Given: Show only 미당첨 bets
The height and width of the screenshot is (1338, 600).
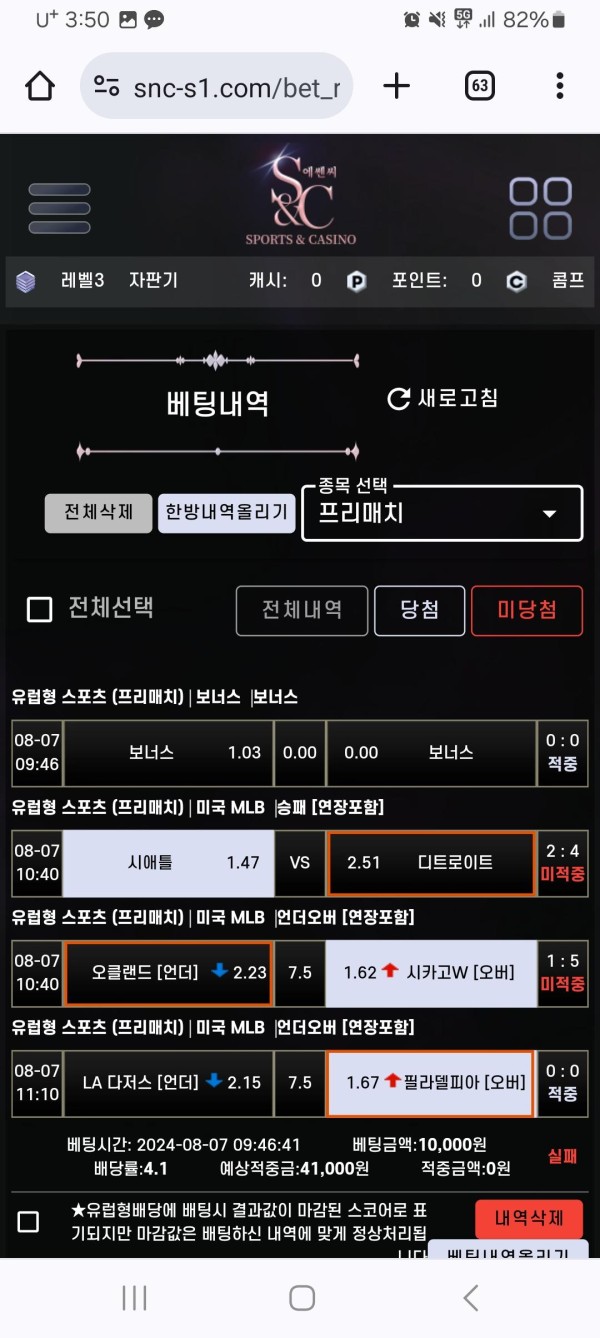Looking at the screenshot, I should (x=526, y=610).
